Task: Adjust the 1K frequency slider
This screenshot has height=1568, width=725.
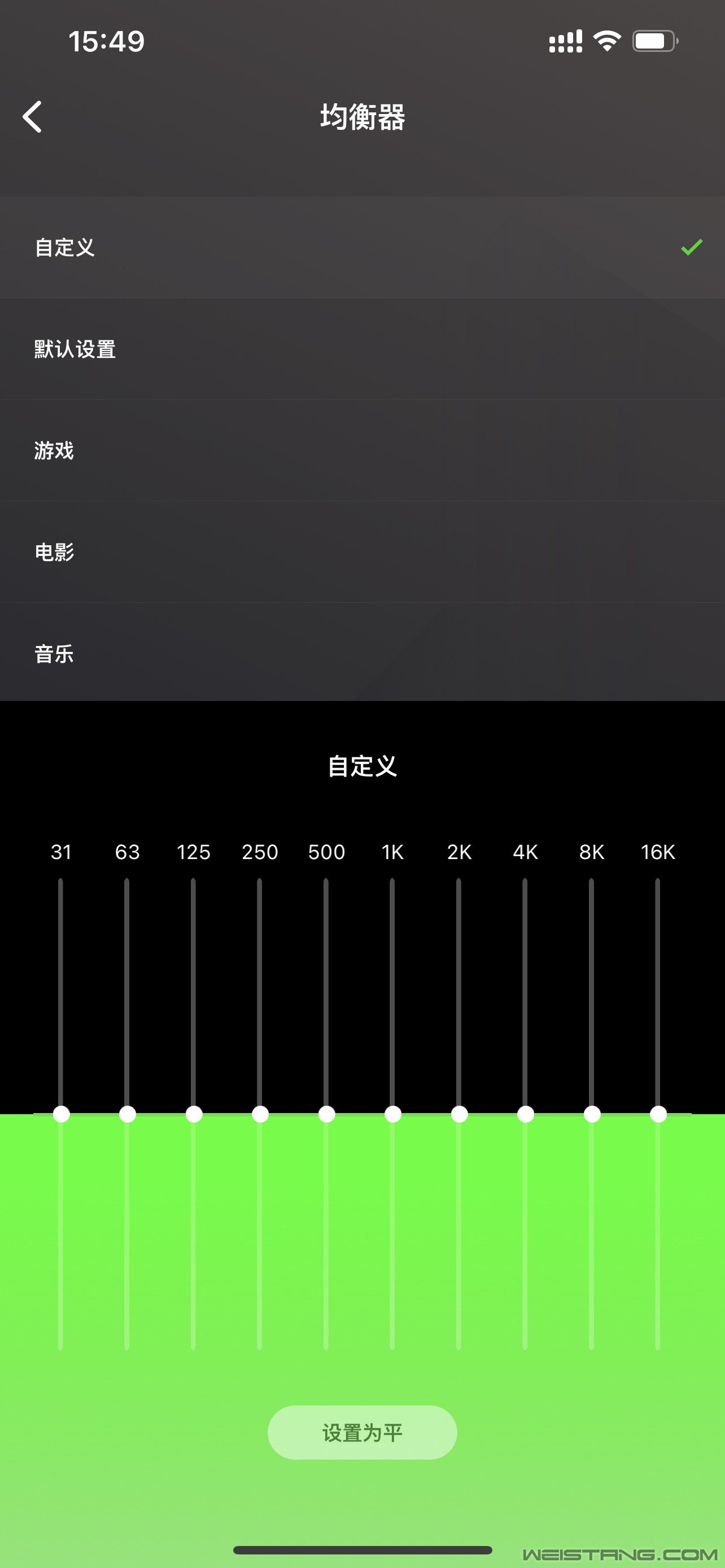Action: [x=393, y=1115]
